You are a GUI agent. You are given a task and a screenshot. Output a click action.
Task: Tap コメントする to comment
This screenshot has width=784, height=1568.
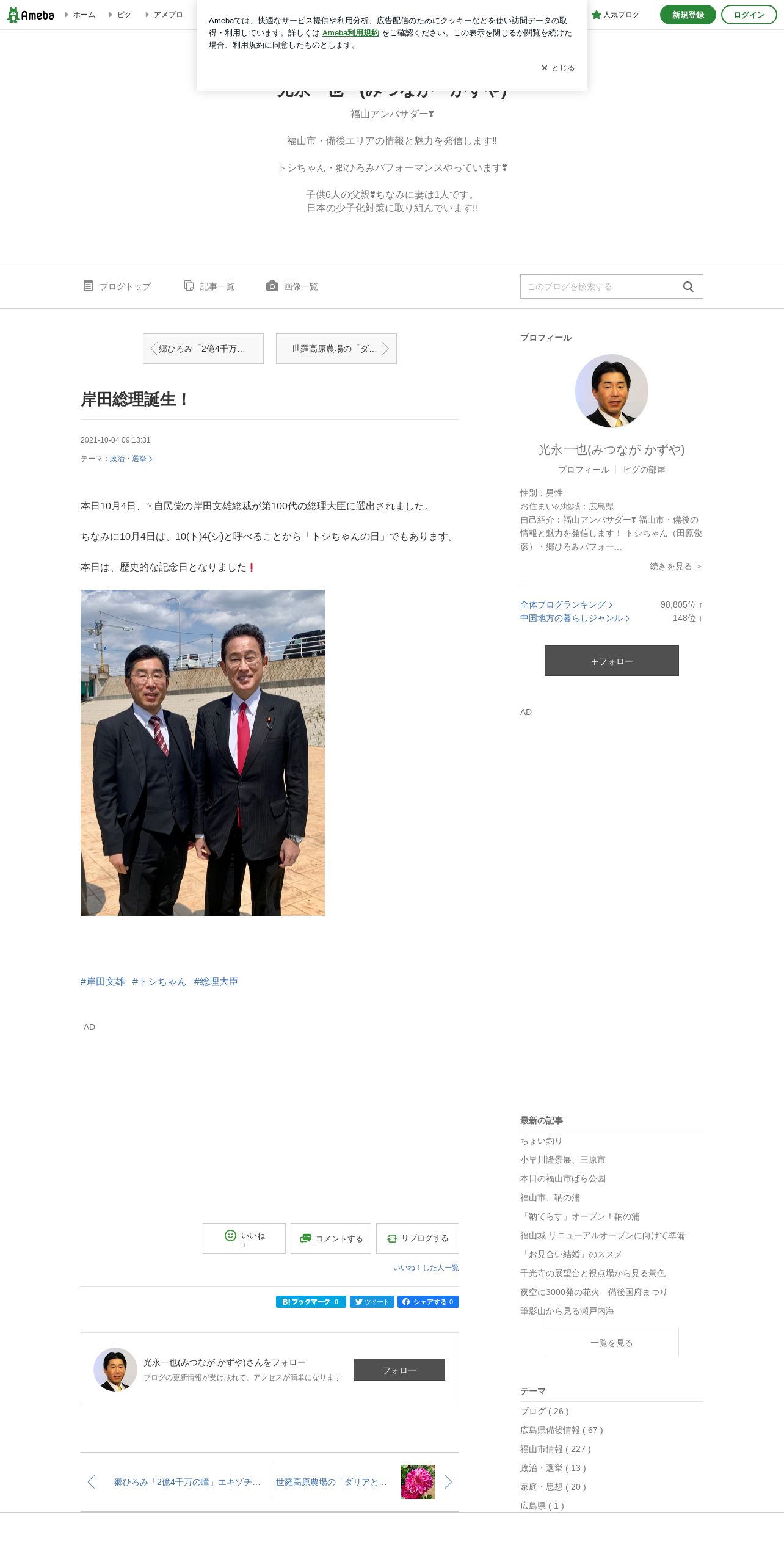332,1238
